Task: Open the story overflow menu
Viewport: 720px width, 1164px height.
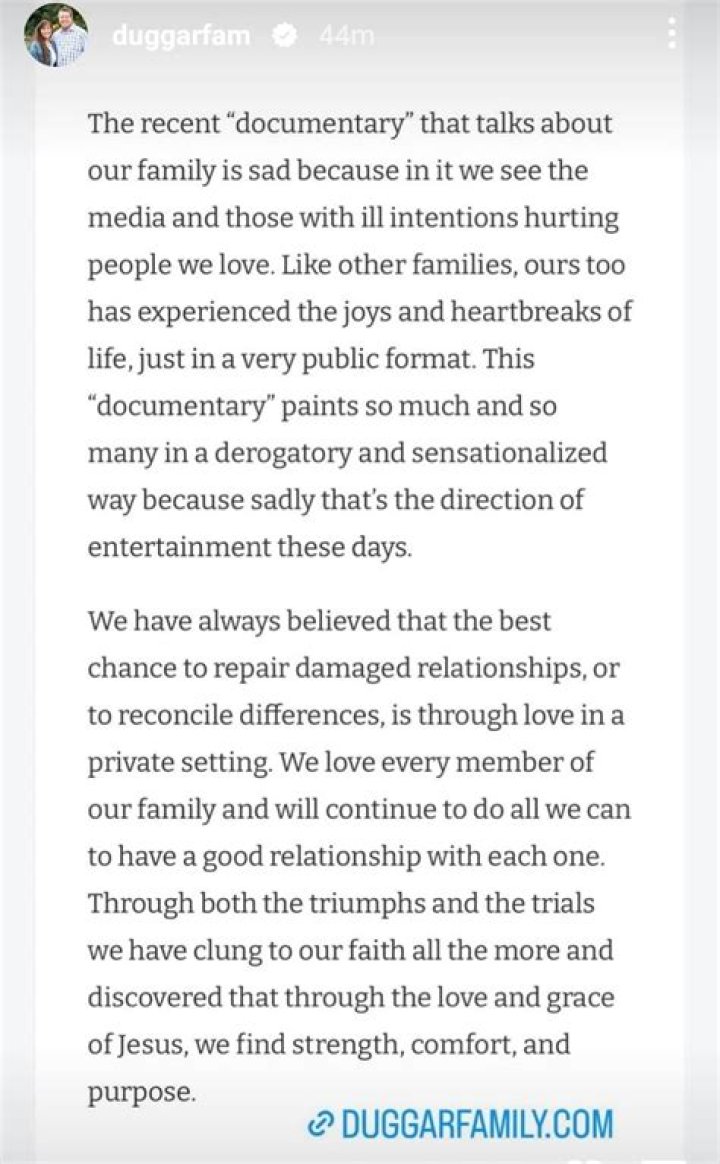Action: [x=672, y=34]
